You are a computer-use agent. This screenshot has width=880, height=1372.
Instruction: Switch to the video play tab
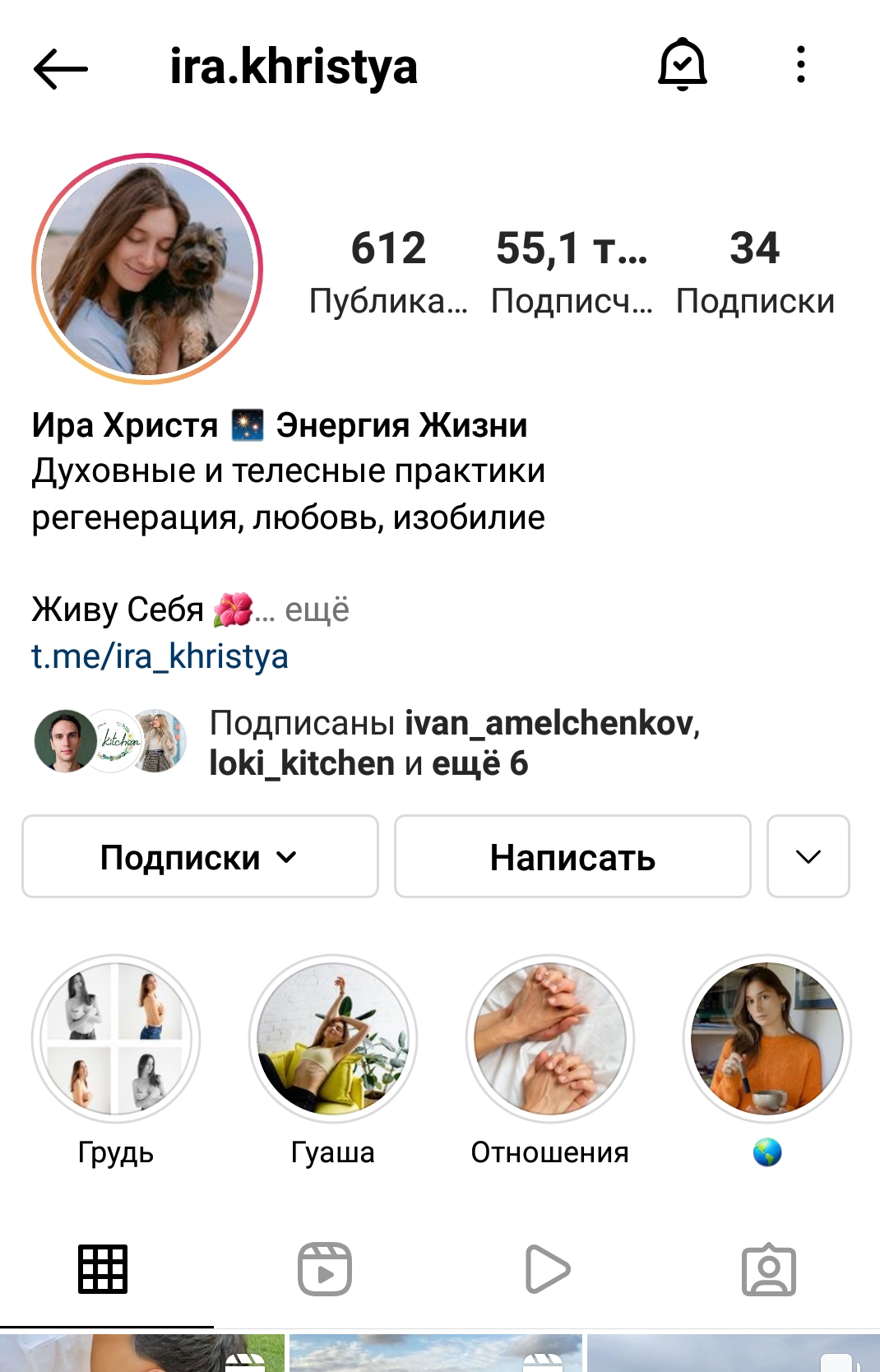coord(547,1269)
